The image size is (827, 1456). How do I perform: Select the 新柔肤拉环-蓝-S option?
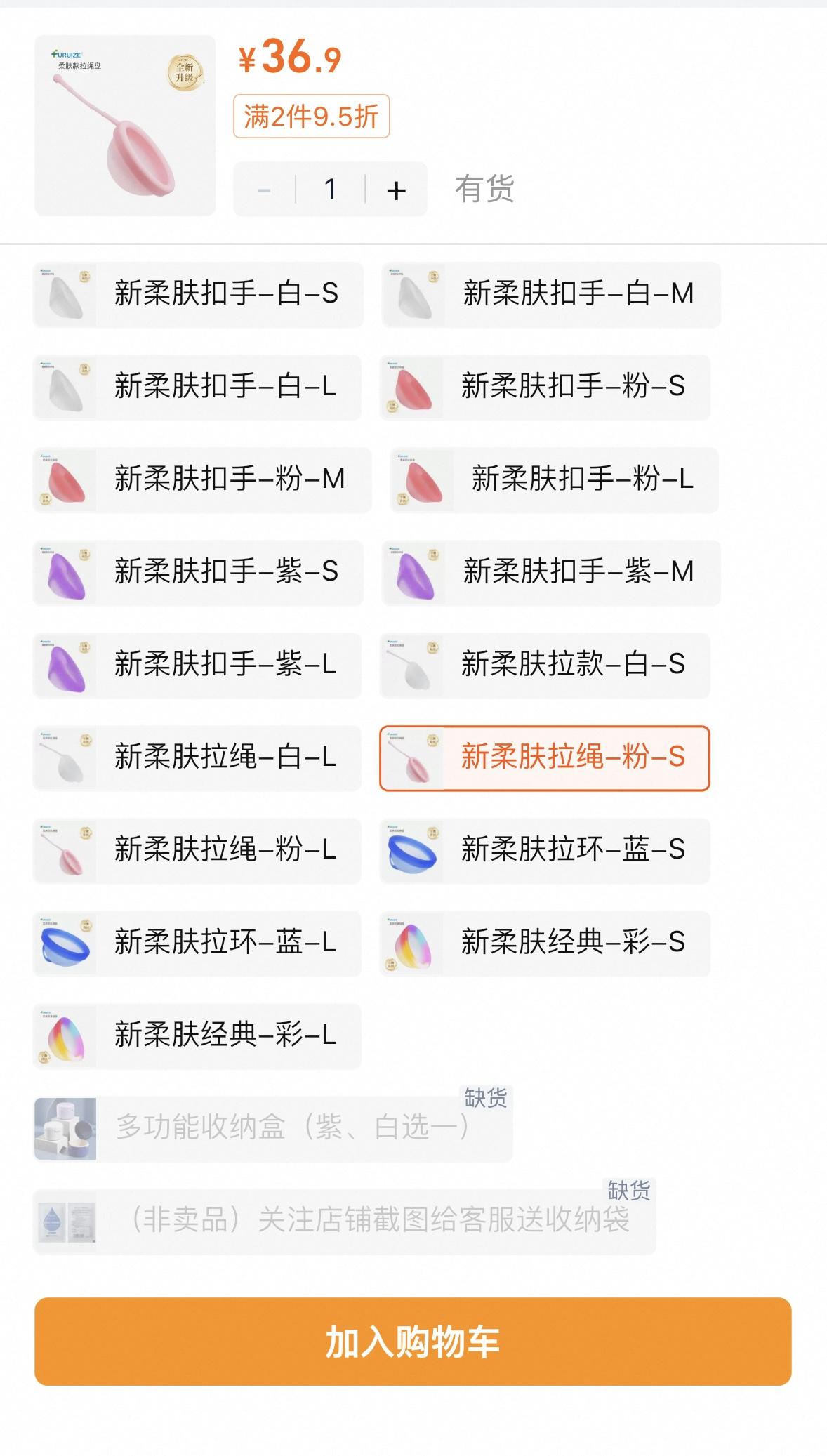[x=545, y=850]
